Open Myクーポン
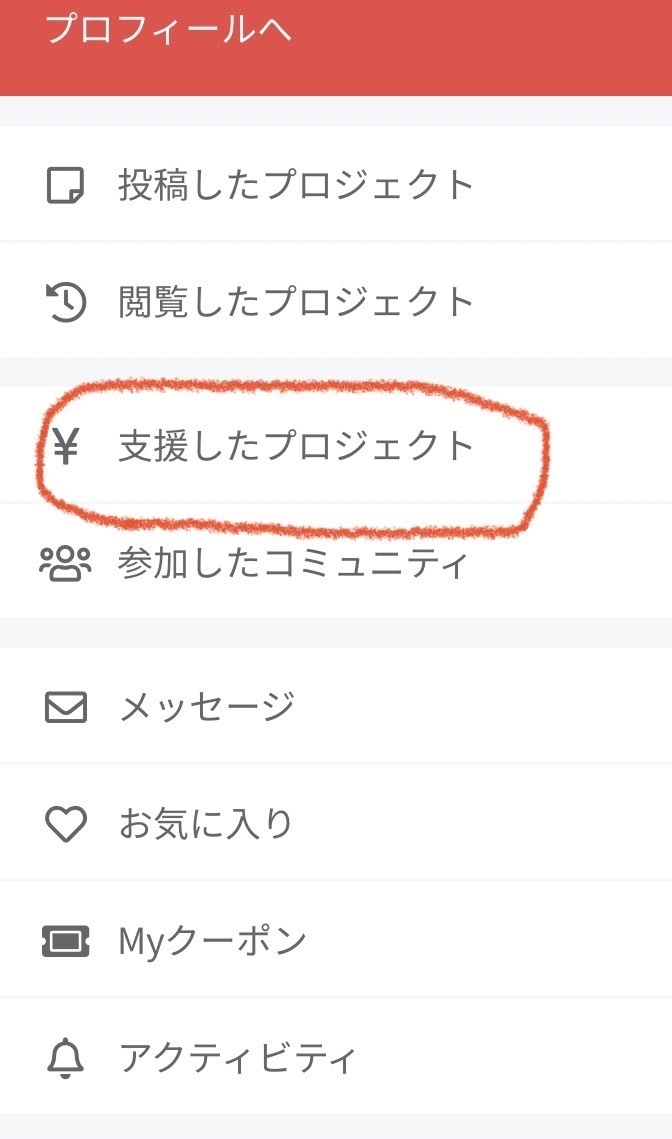This screenshot has width=672, height=1139. [212, 941]
